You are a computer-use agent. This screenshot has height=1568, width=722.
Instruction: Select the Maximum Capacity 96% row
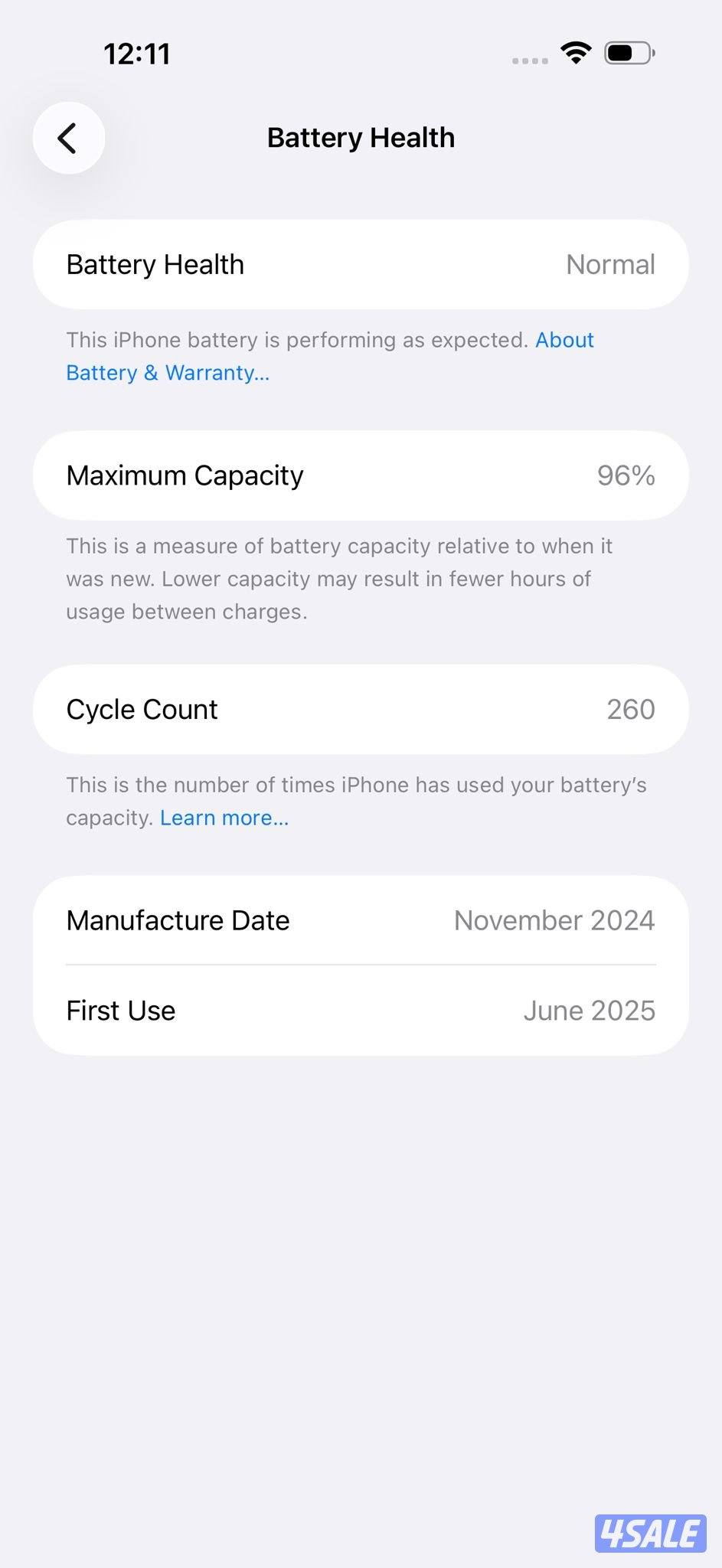(x=361, y=475)
